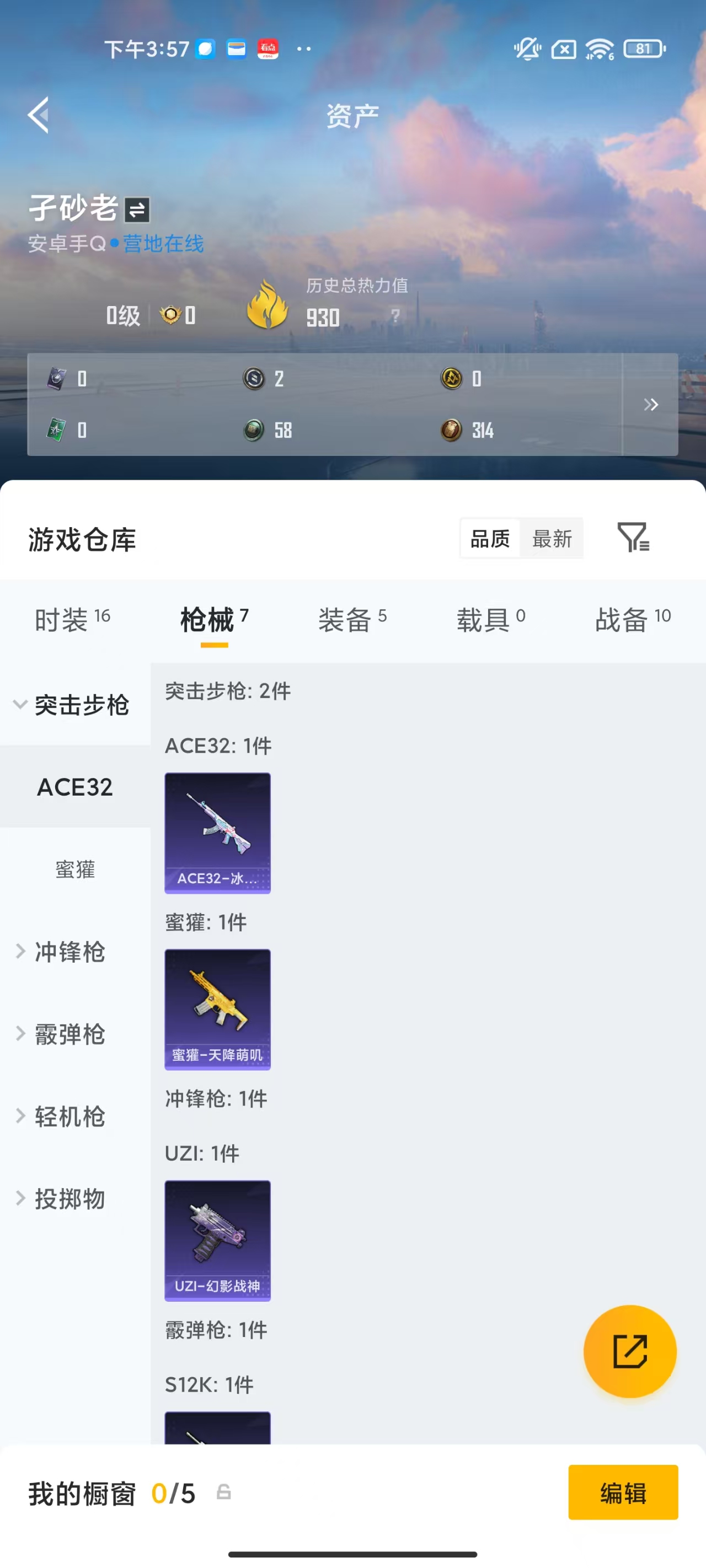Click the back arrow at top left
This screenshot has width=706, height=1568.
point(38,116)
